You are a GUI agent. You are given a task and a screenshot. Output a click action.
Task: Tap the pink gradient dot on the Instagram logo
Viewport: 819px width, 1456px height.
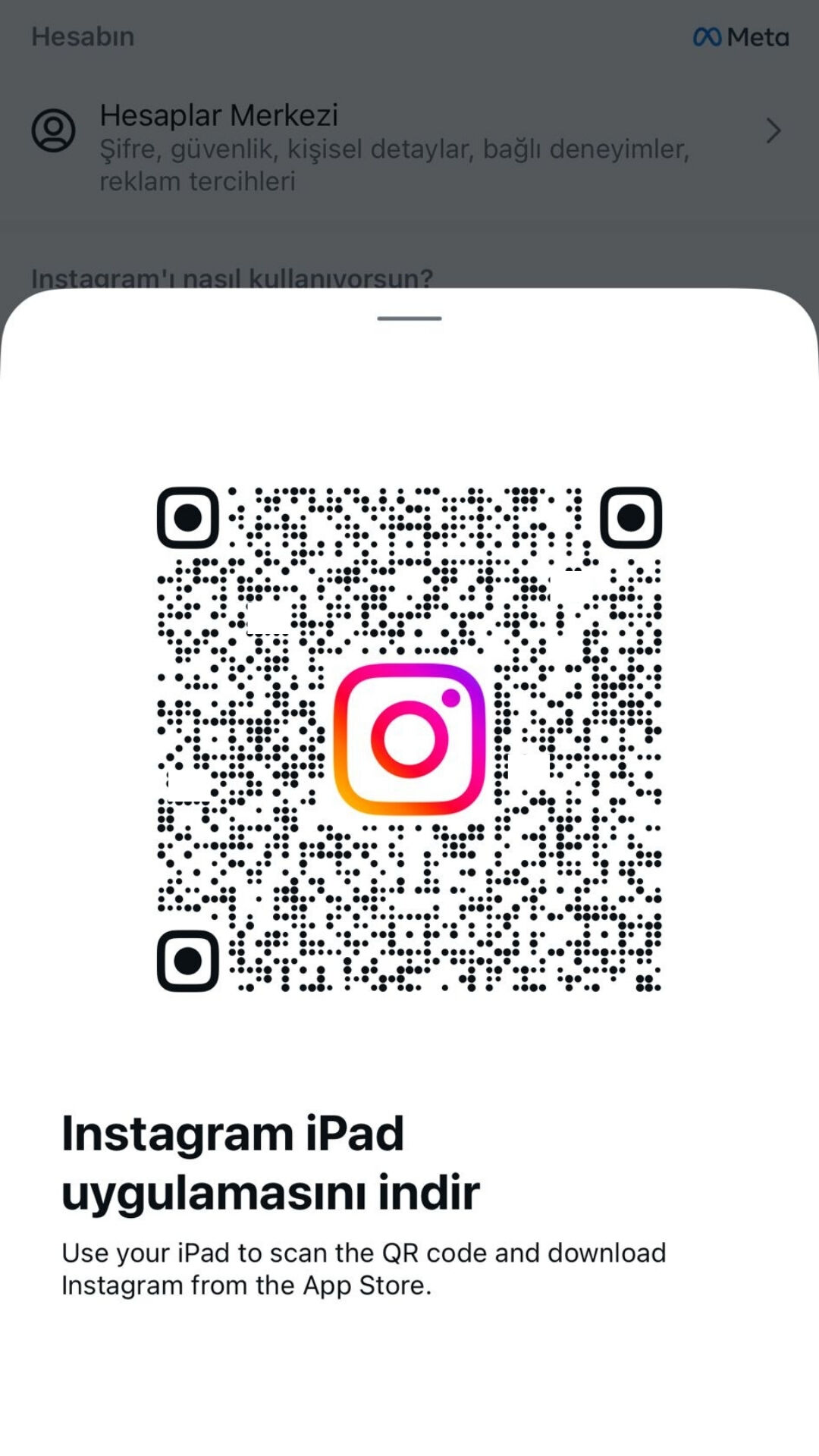tap(453, 696)
